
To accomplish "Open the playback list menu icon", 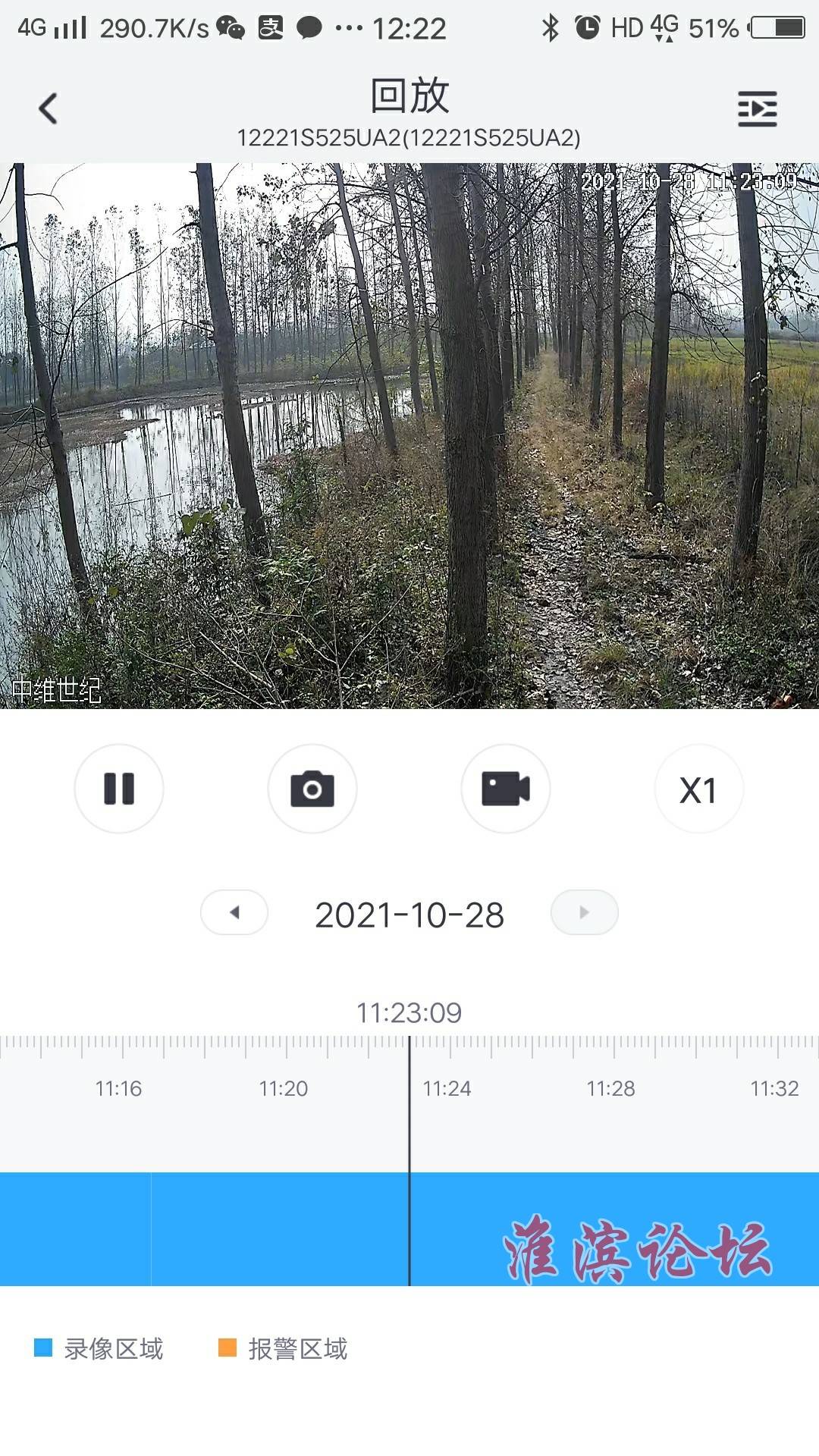I will 757,108.
